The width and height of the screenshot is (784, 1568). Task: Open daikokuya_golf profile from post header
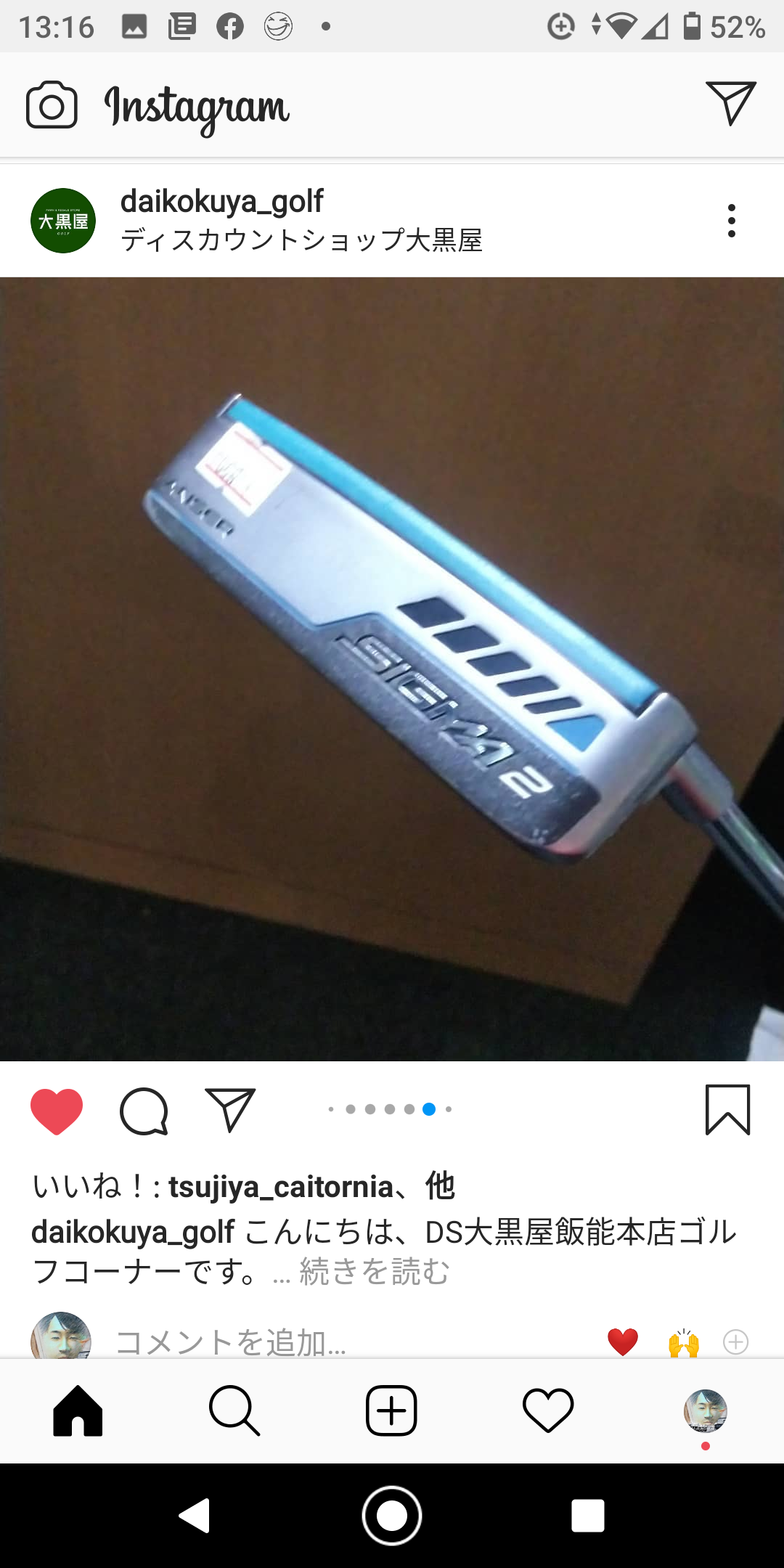coord(221,202)
